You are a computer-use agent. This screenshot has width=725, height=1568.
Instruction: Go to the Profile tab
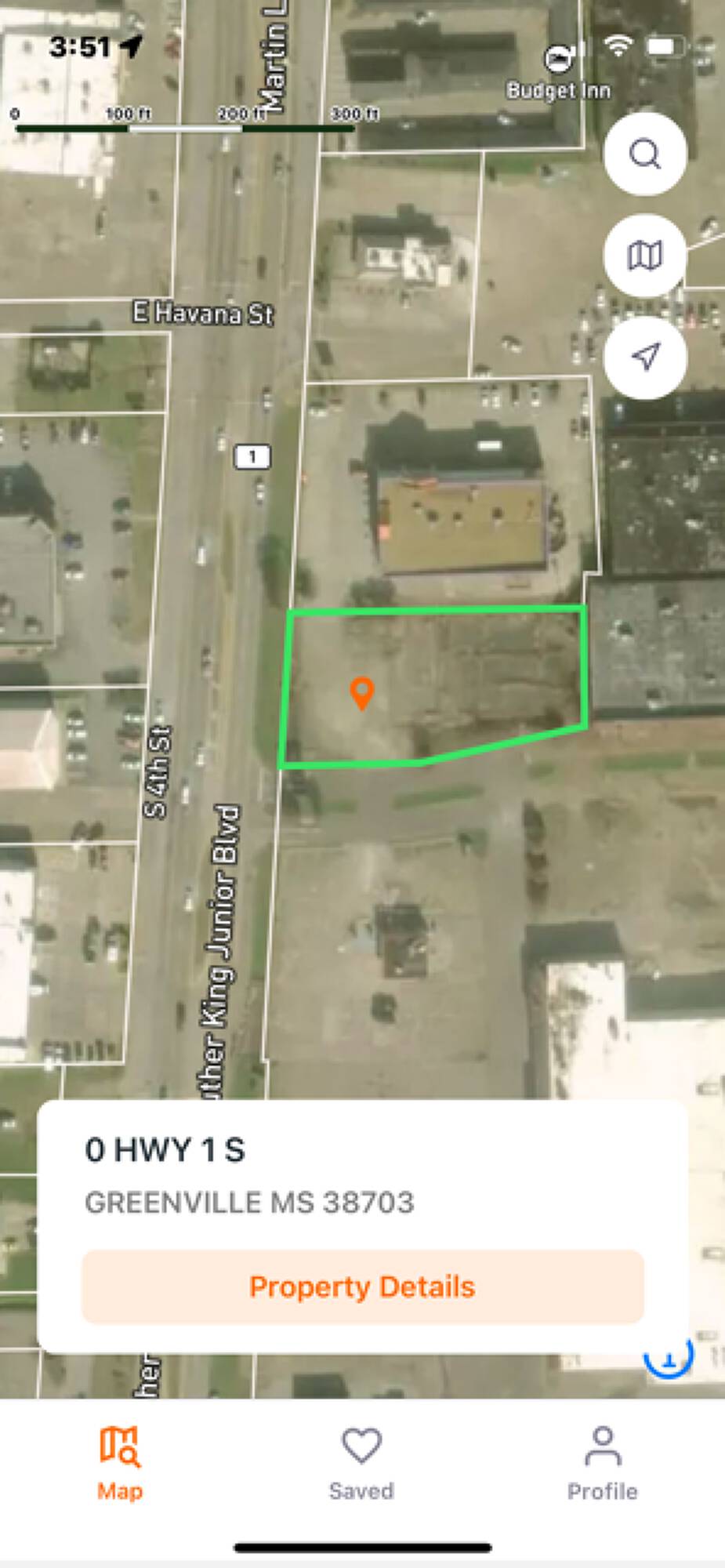pos(602,1463)
